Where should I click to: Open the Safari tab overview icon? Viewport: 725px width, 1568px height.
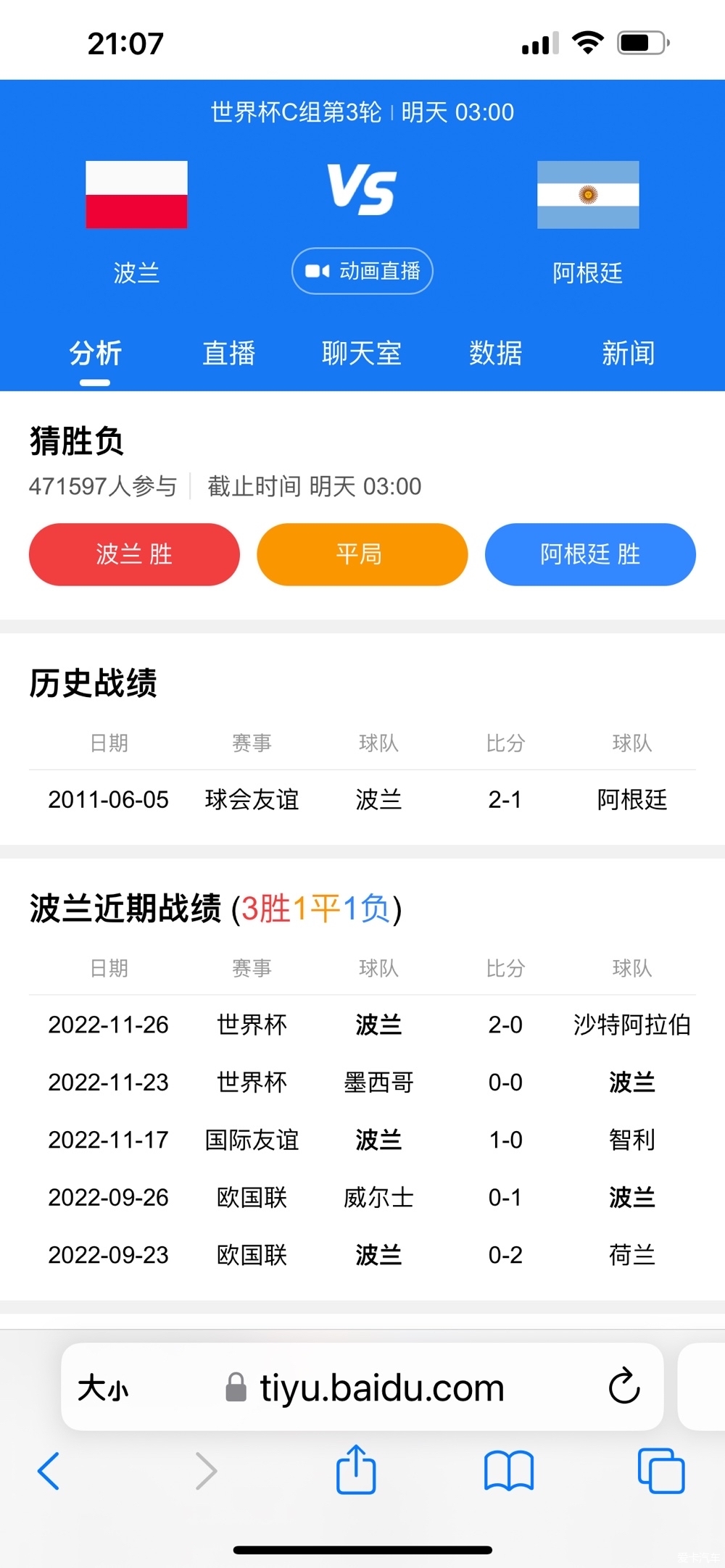[x=661, y=1470]
